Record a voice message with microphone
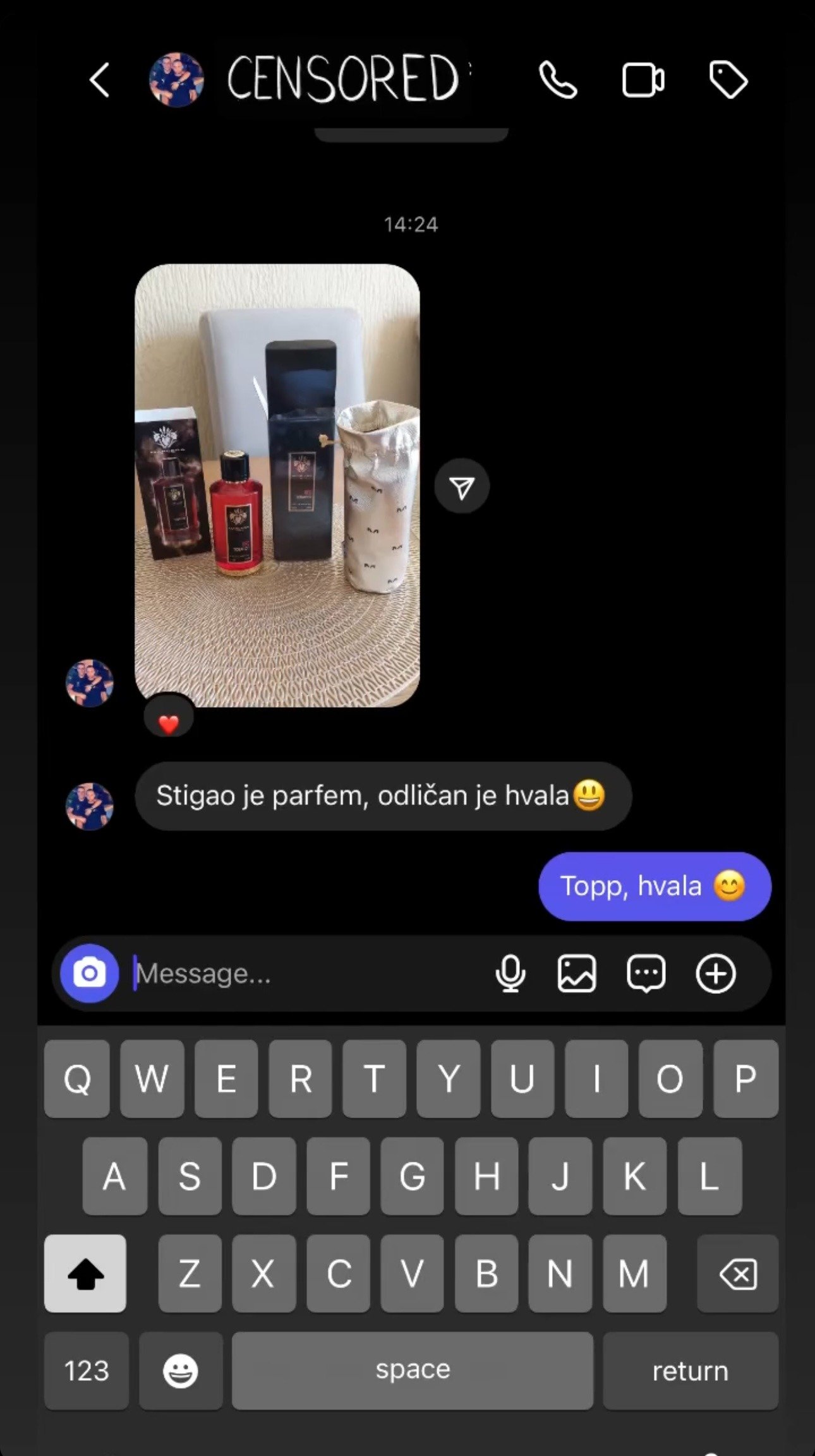Image resolution: width=815 pixels, height=1456 pixels. tap(510, 973)
